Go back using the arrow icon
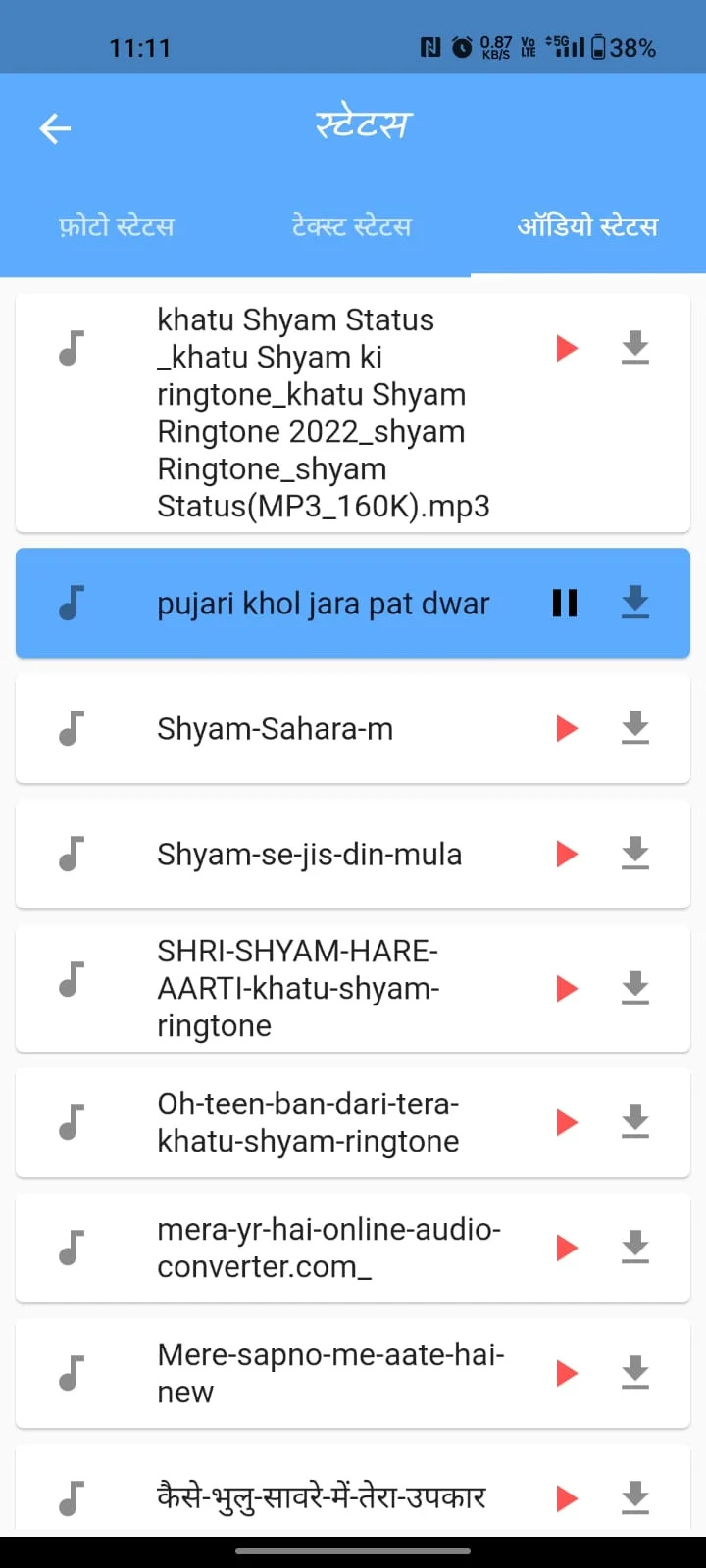The height and width of the screenshot is (1568, 706). pos(55,128)
